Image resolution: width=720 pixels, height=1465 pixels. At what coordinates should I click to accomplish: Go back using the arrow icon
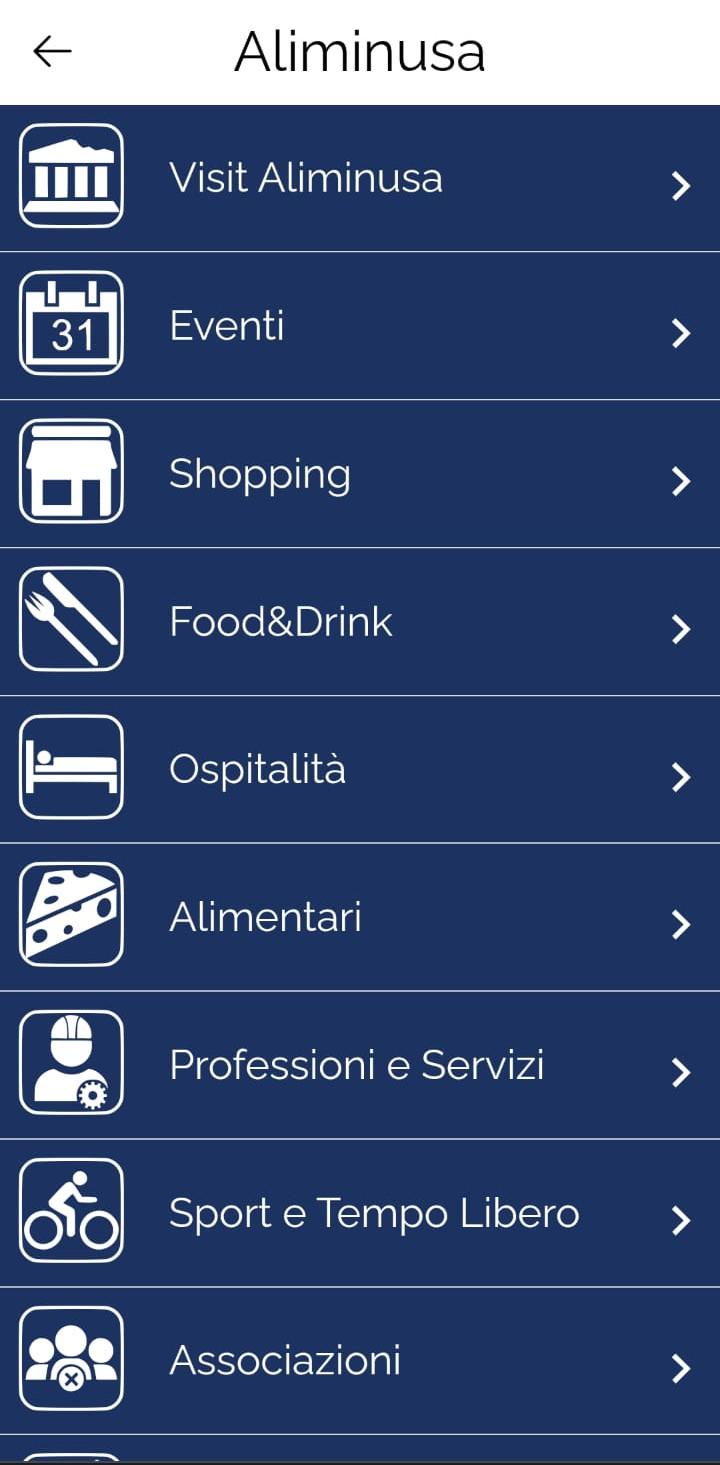[52, 51]
